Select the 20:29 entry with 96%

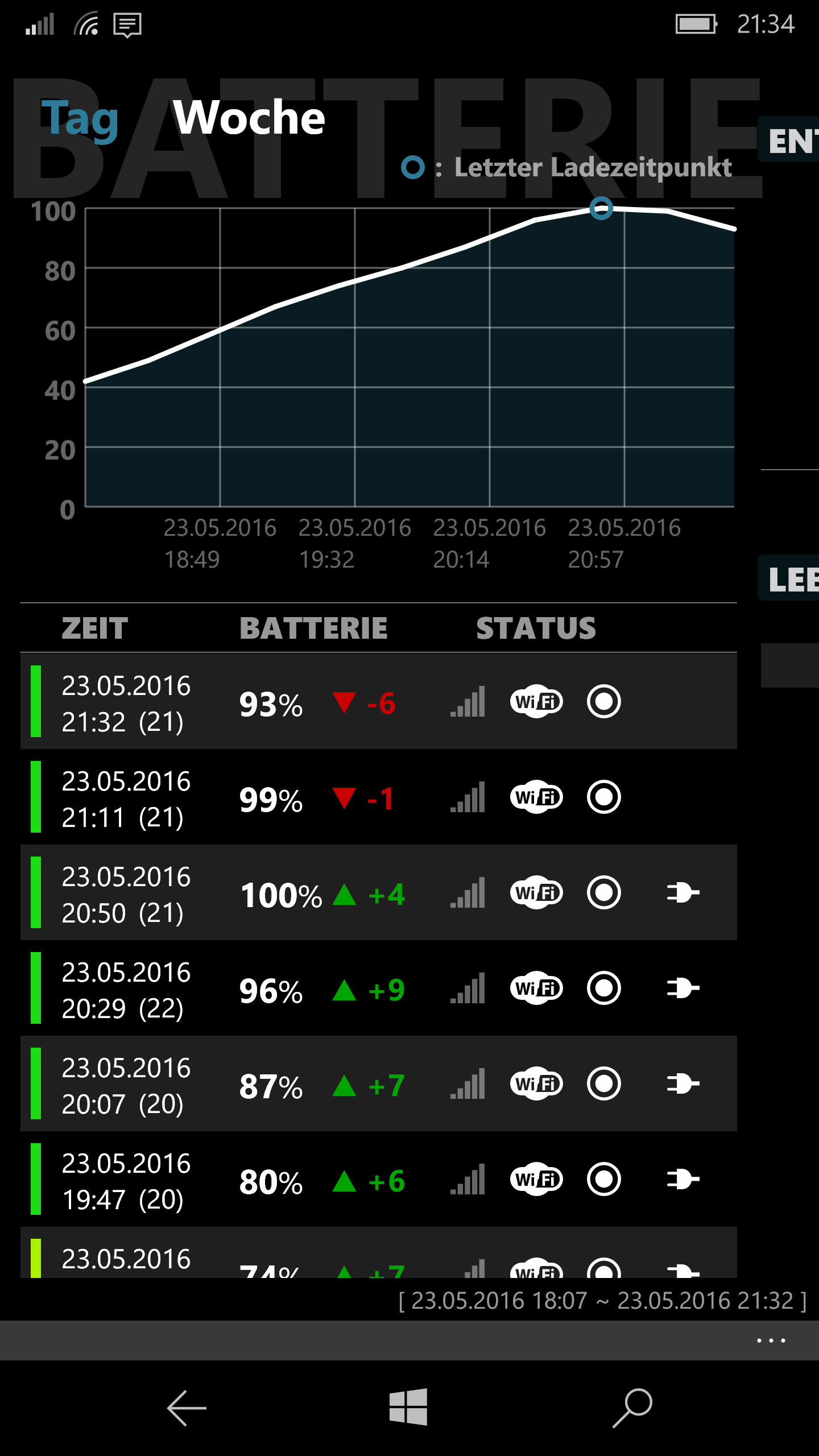(379, 988)
